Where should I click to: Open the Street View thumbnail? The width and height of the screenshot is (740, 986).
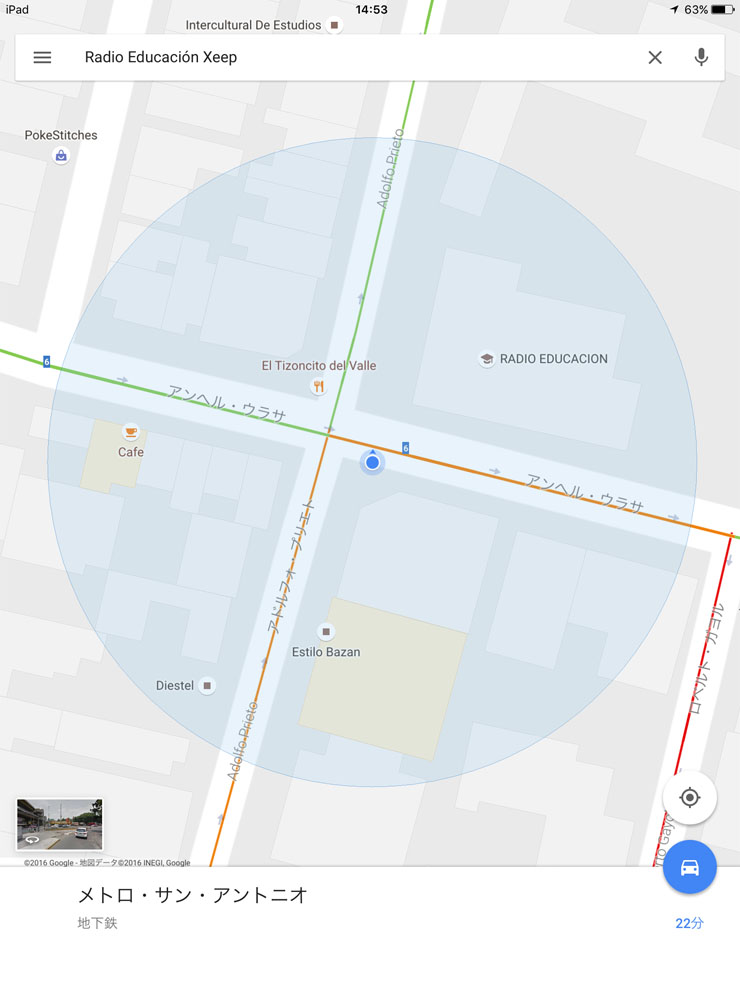pos(59,824)
